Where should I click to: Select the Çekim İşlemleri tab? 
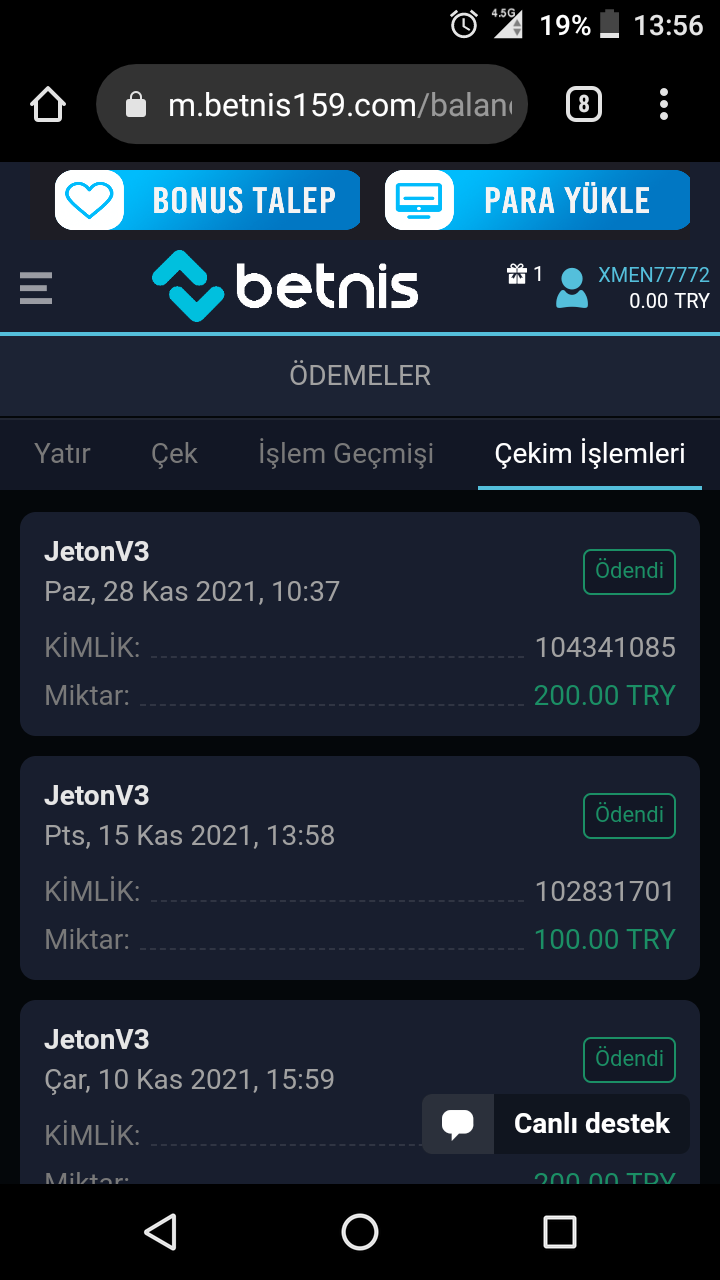click(x=590, y=454)
